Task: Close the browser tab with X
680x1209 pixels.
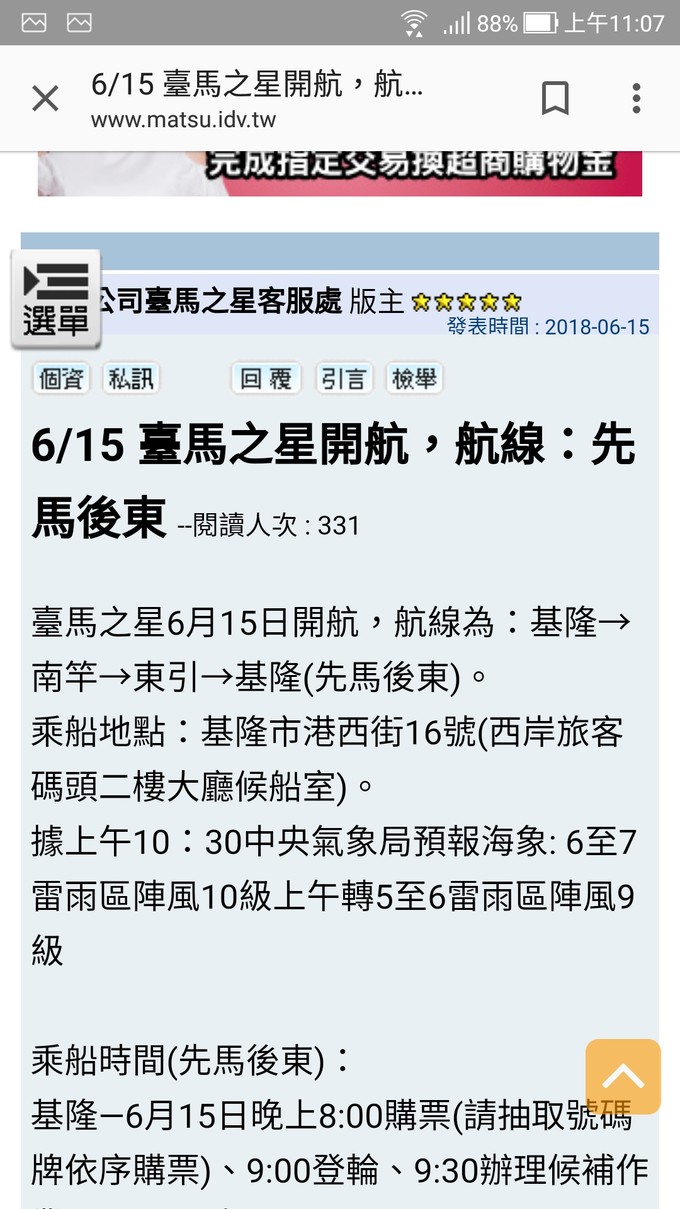Action: point(45,99)
